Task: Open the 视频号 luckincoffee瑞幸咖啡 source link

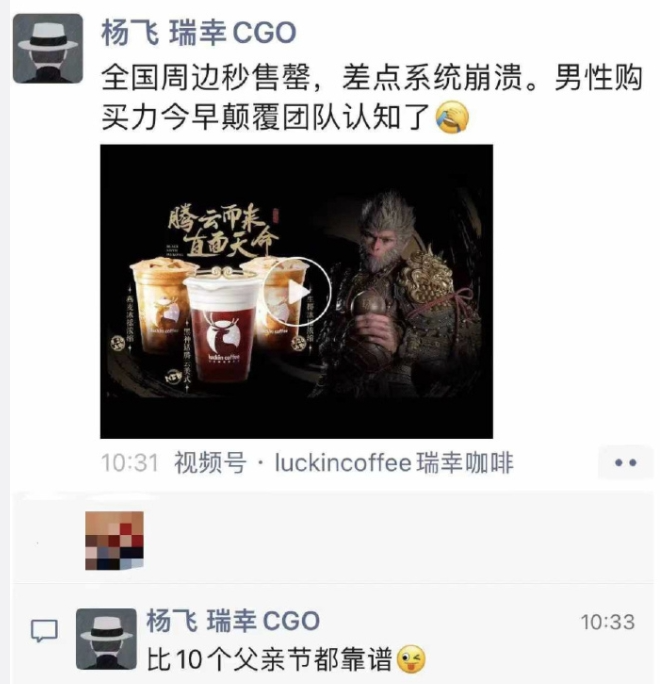Action: click(343, 464)
